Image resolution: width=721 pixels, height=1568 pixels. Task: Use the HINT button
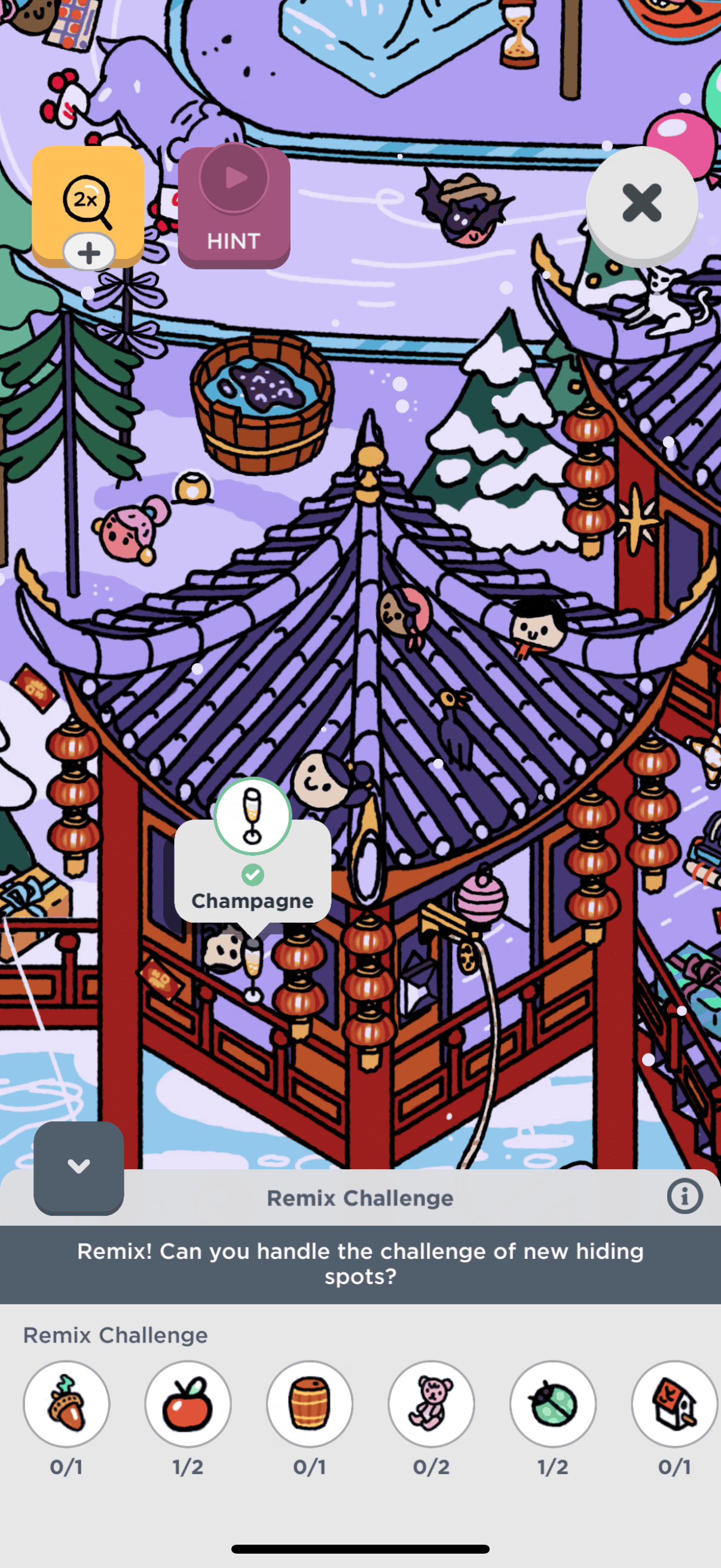click(234, 207)
